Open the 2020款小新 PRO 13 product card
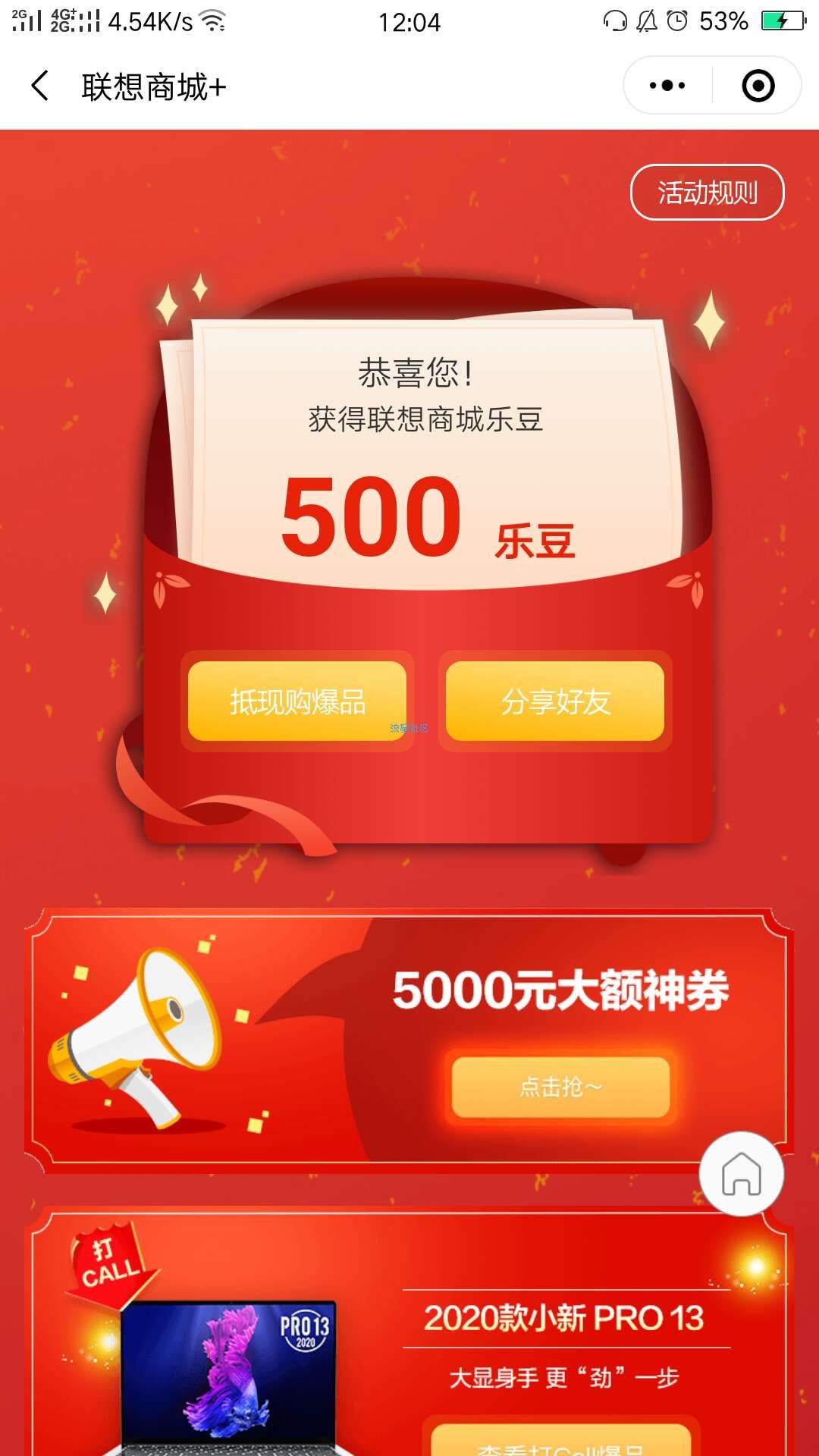819x1456 pixels. [x=565, y=1318]
